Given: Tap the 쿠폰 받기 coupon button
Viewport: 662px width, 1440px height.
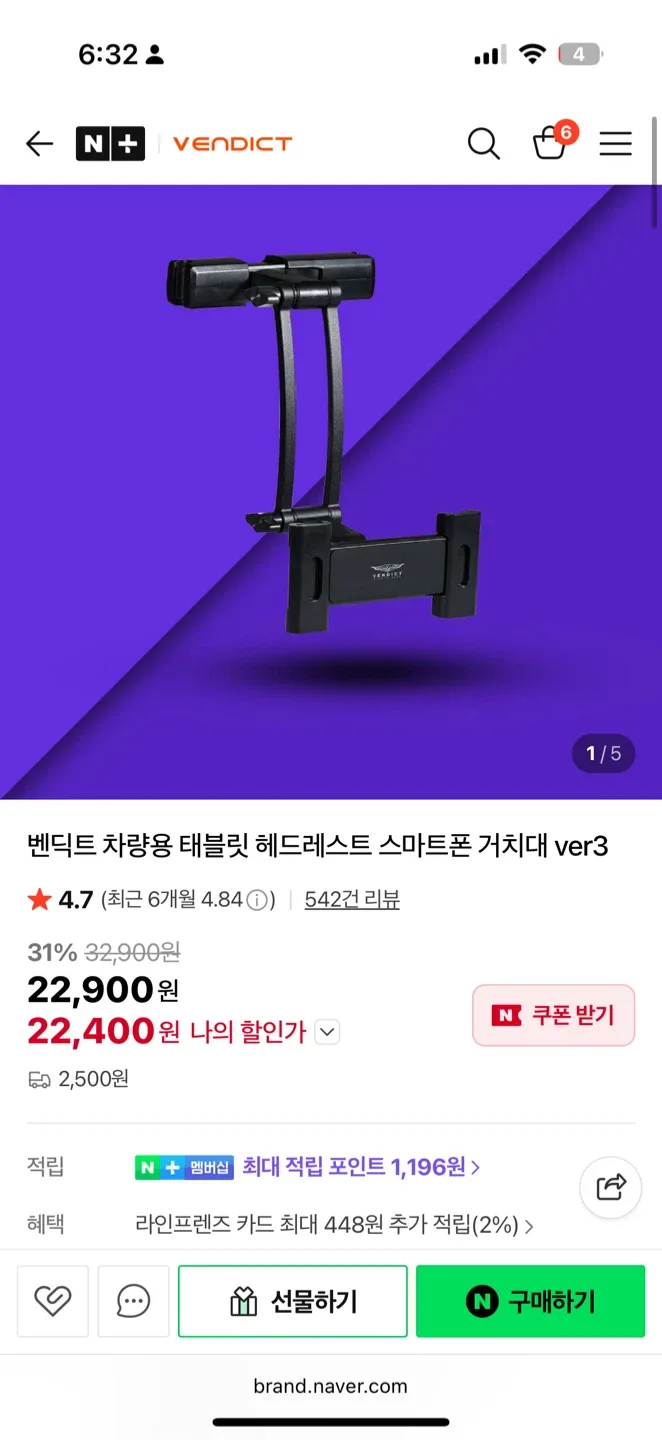Looking at the screenshot, I should click(x=553, y=1016).
